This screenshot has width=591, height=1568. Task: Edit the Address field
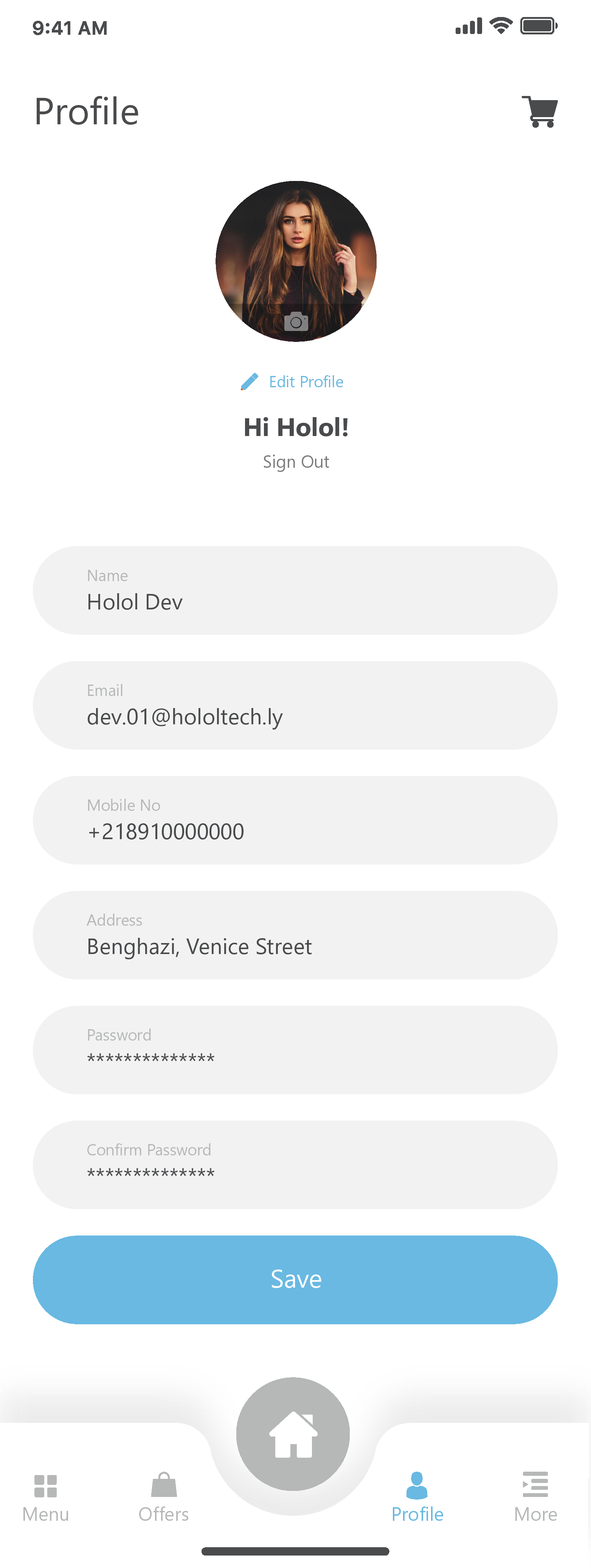click(x=295, y=935)
